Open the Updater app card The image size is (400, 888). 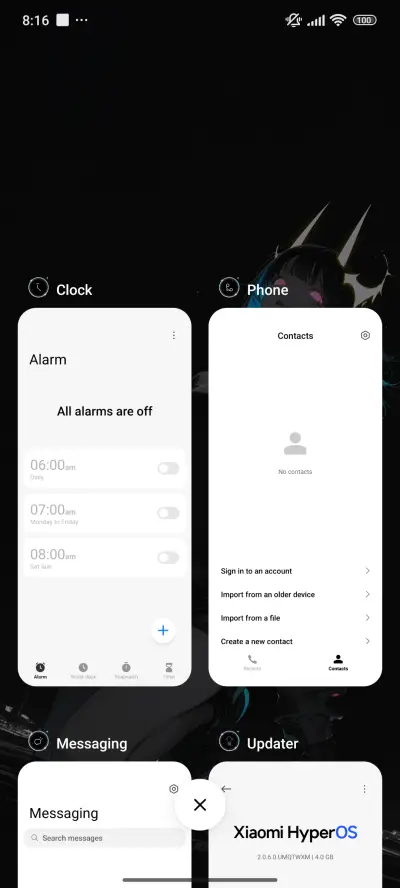295,825
